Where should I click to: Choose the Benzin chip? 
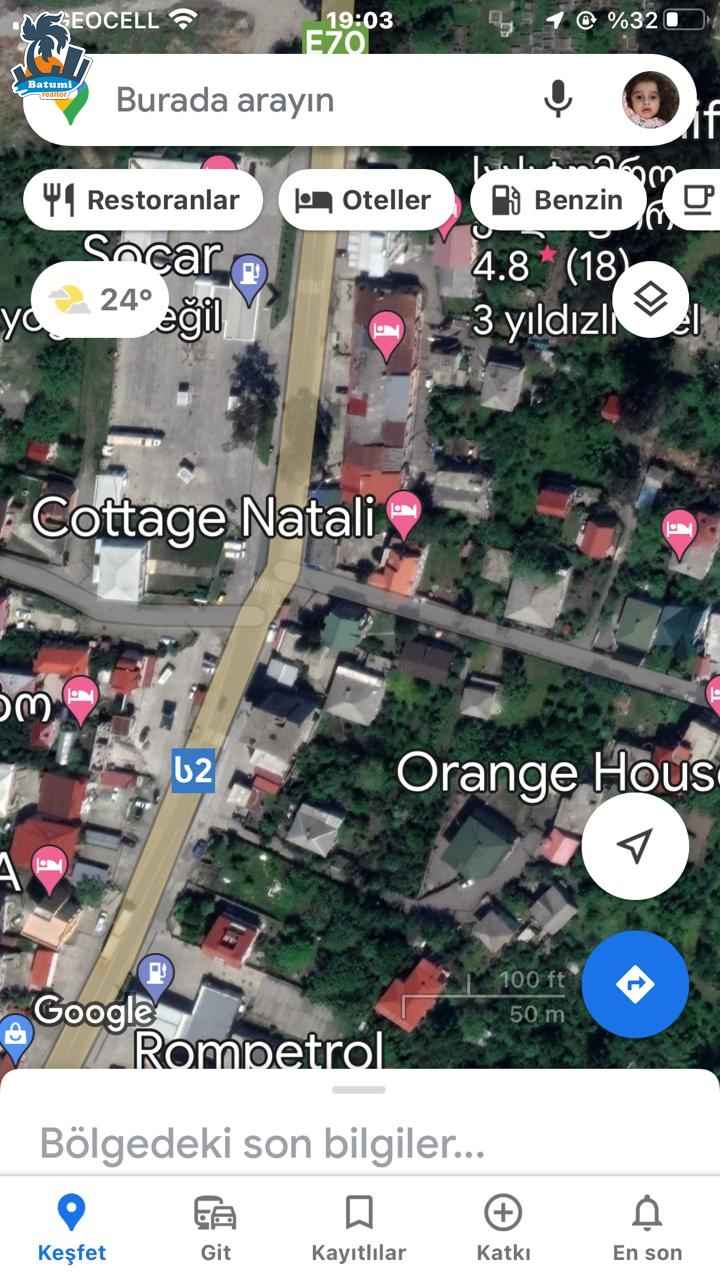[x=558, y=200]
